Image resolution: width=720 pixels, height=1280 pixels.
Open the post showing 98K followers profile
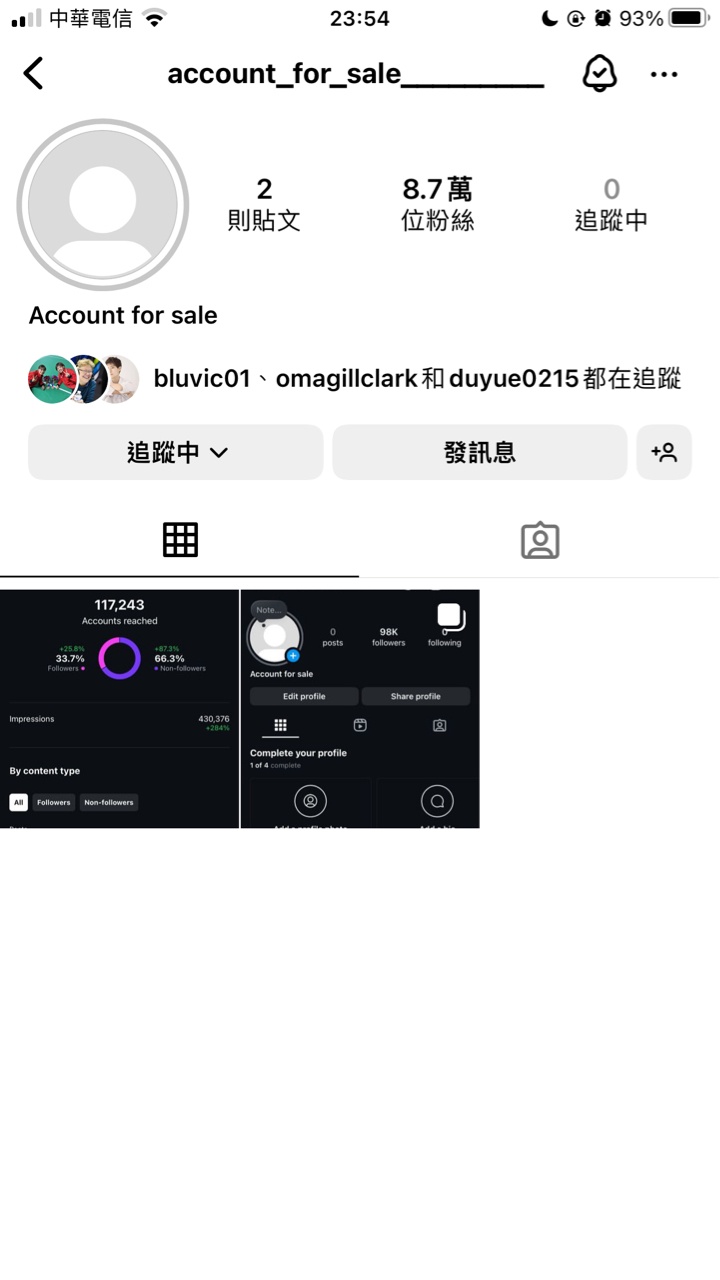[360, 709]
